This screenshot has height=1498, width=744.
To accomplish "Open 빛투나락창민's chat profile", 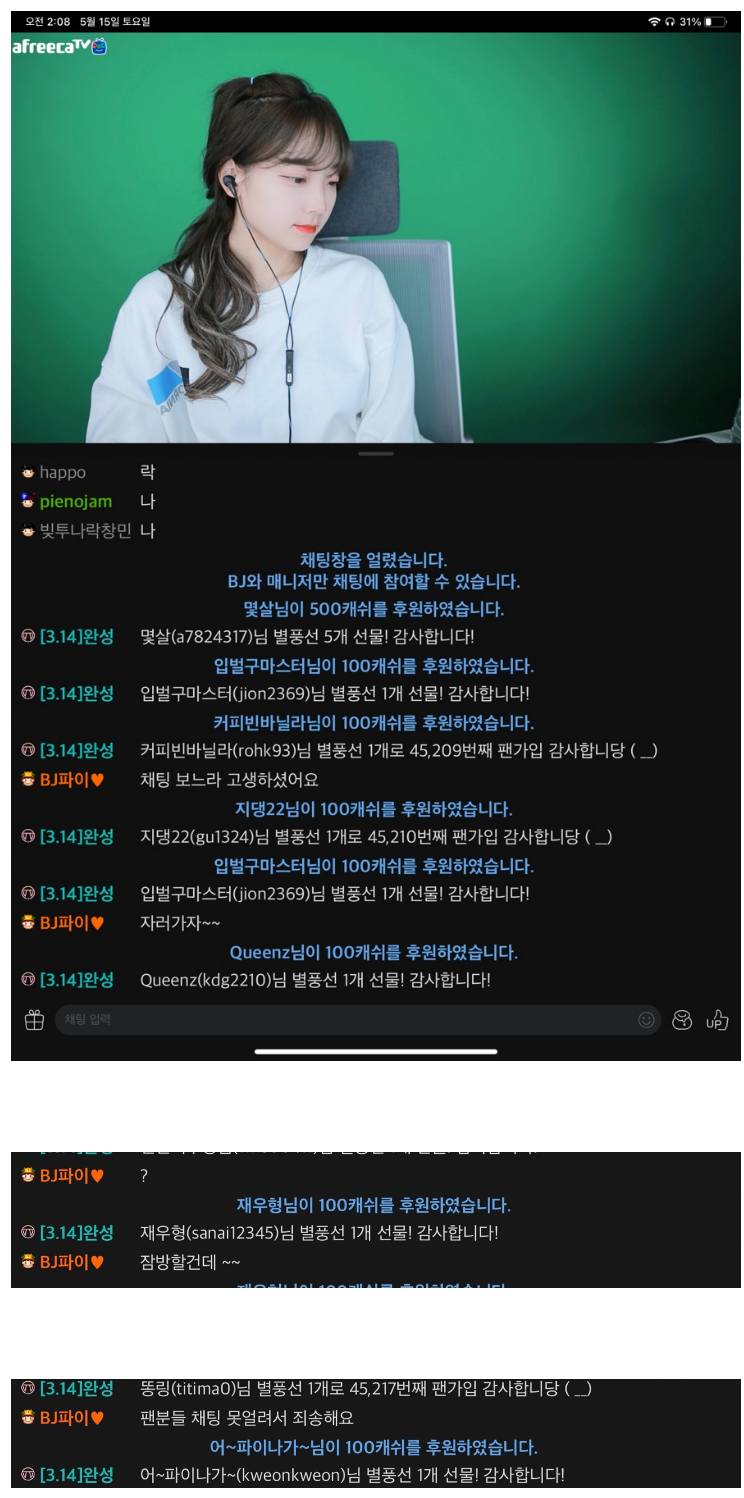I will pyautogui.click(x=85, y=530).
